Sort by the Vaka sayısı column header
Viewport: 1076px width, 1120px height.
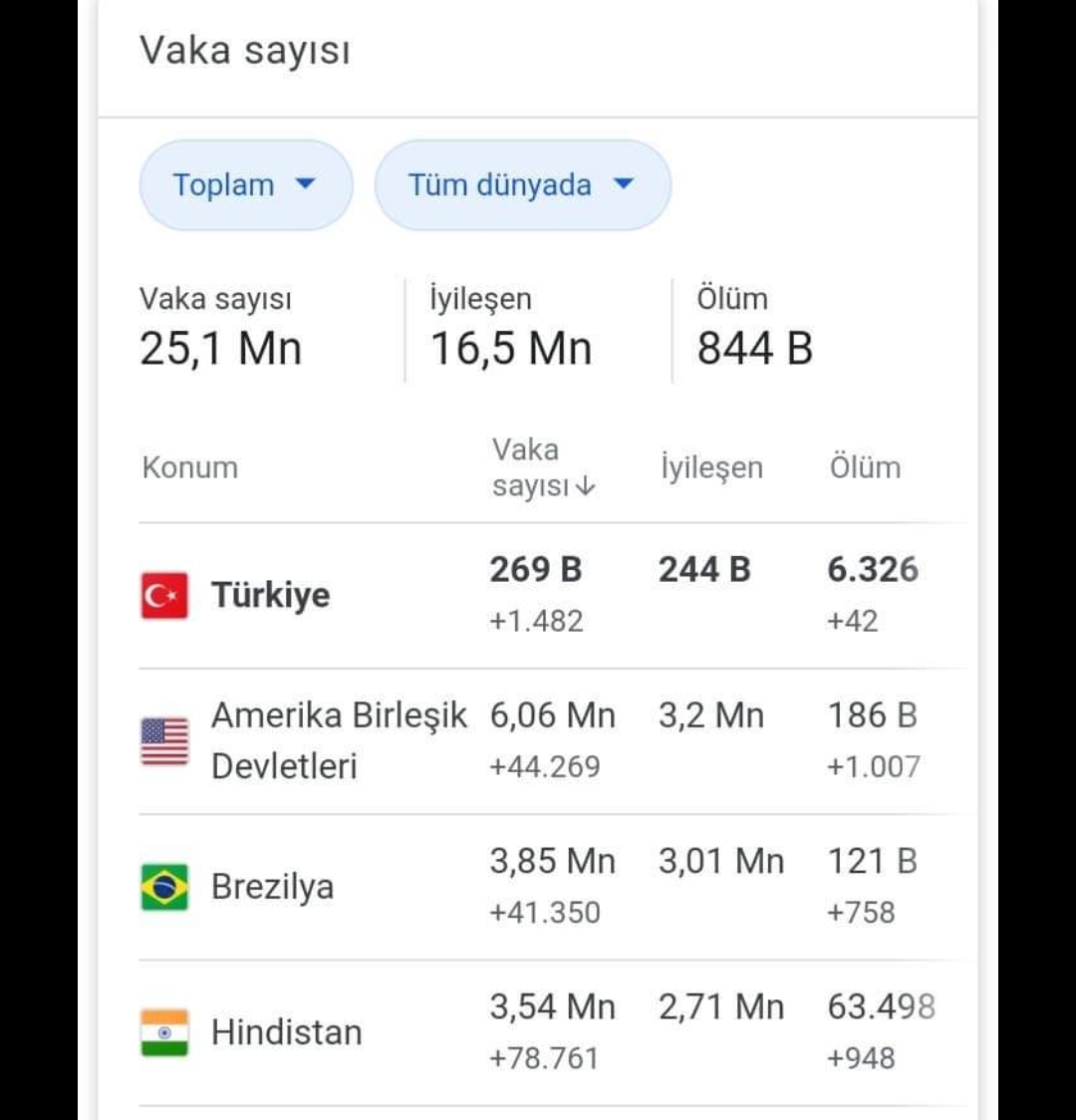543,468
